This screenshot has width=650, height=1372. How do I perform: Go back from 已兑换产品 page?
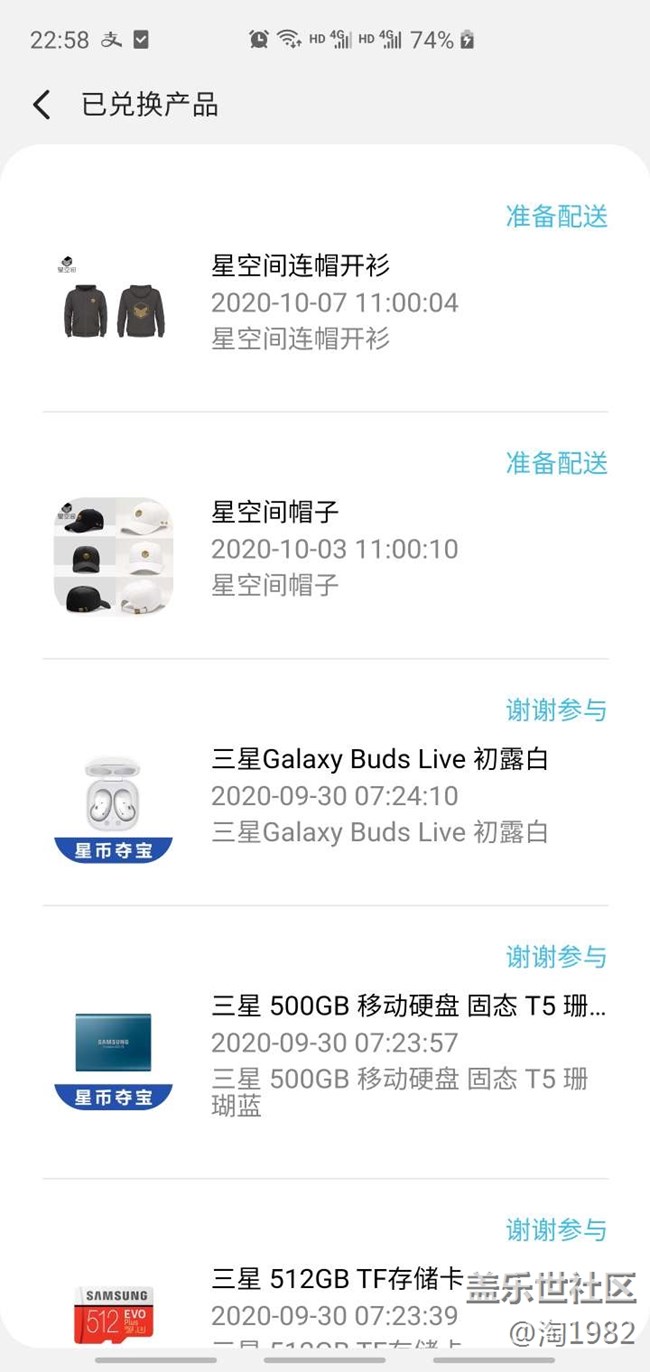point(41,105)
